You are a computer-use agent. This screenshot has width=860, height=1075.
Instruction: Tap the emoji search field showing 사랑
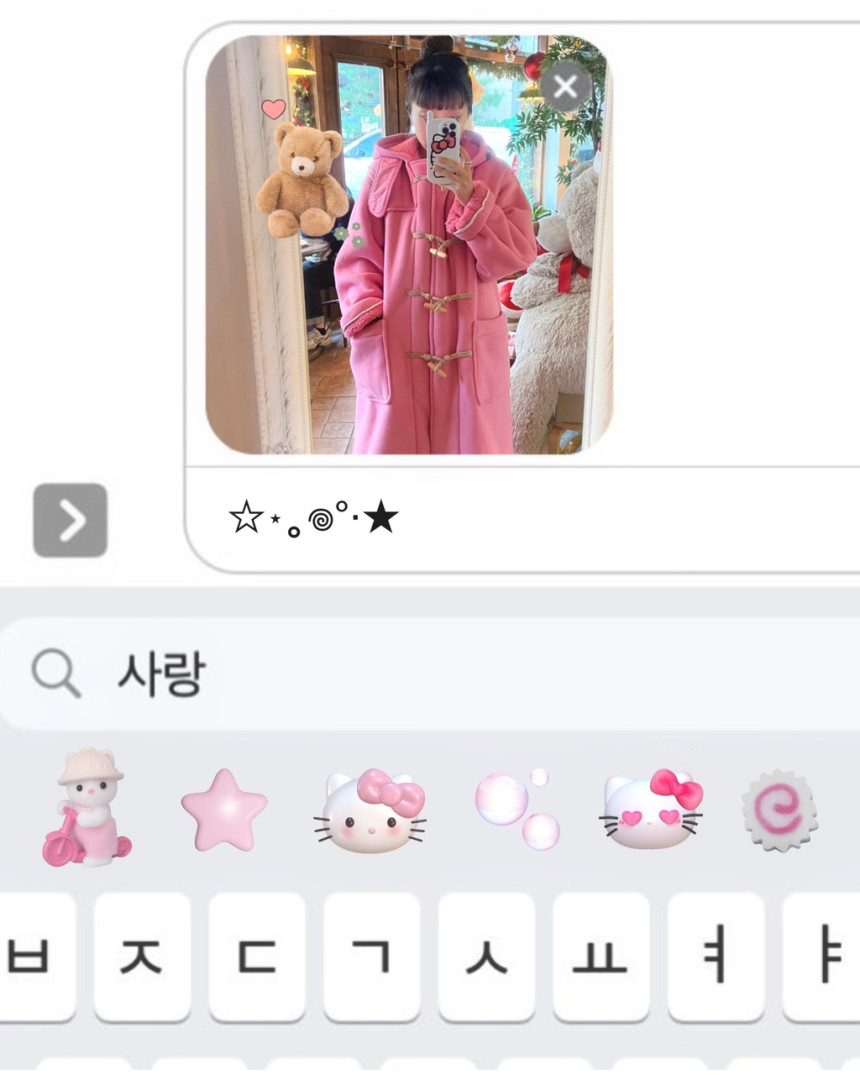tap(430, 673)
